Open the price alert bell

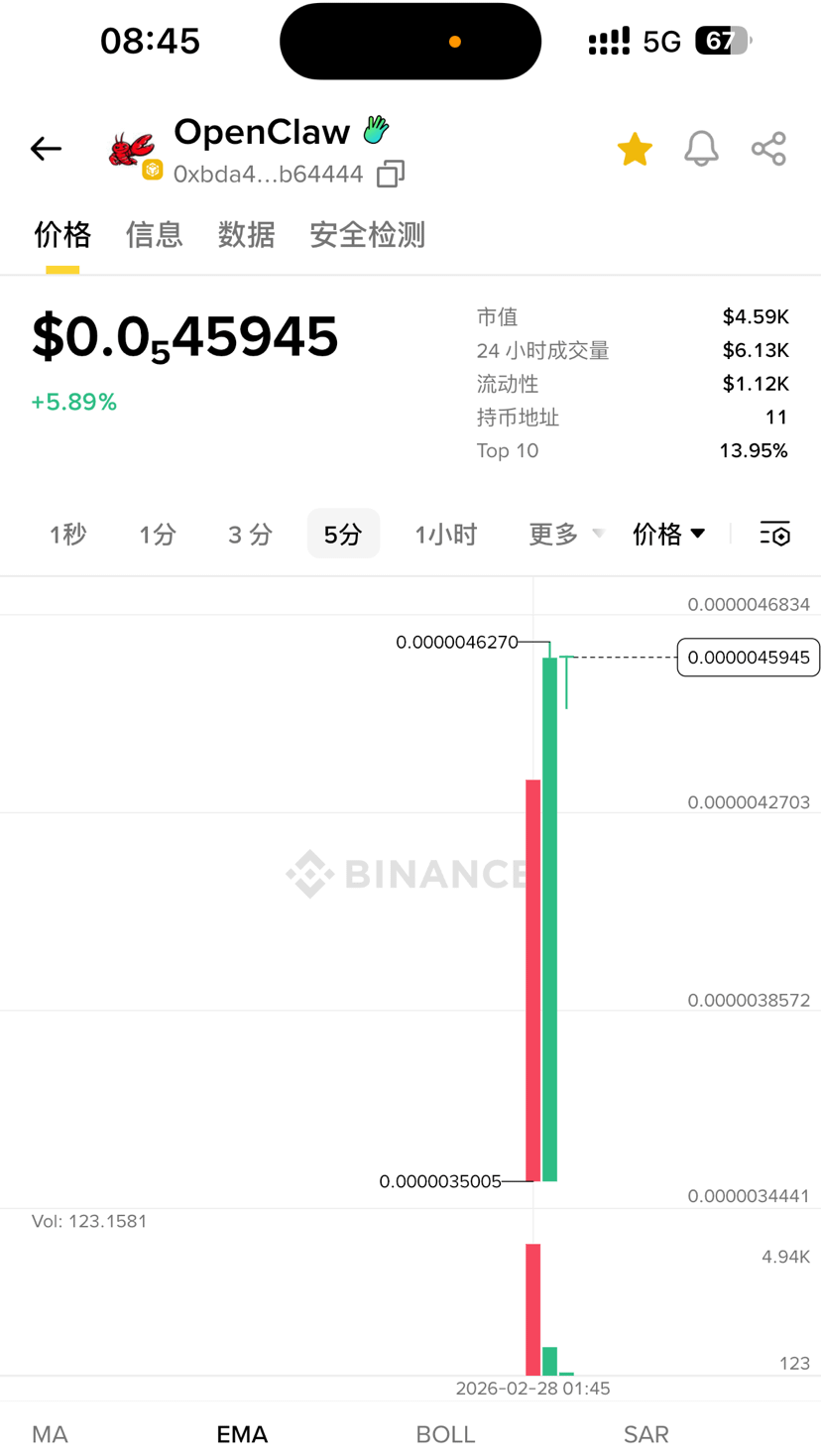pyautogui.click(x=701, y=149)
